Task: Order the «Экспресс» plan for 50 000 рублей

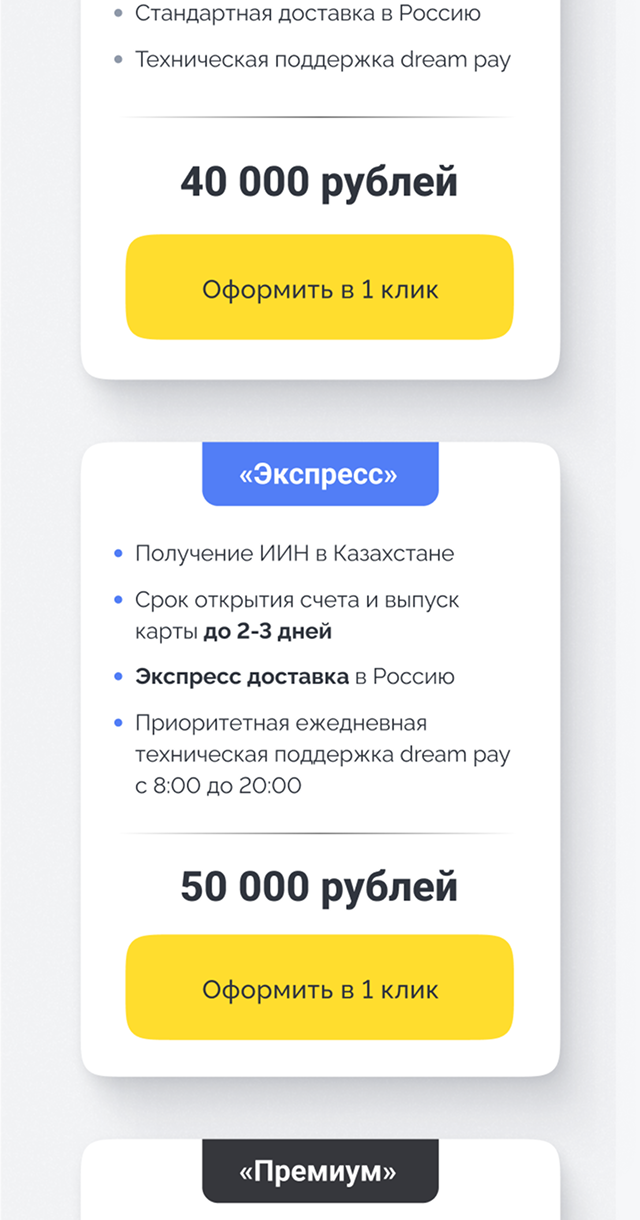Action: tap(319, 988)
